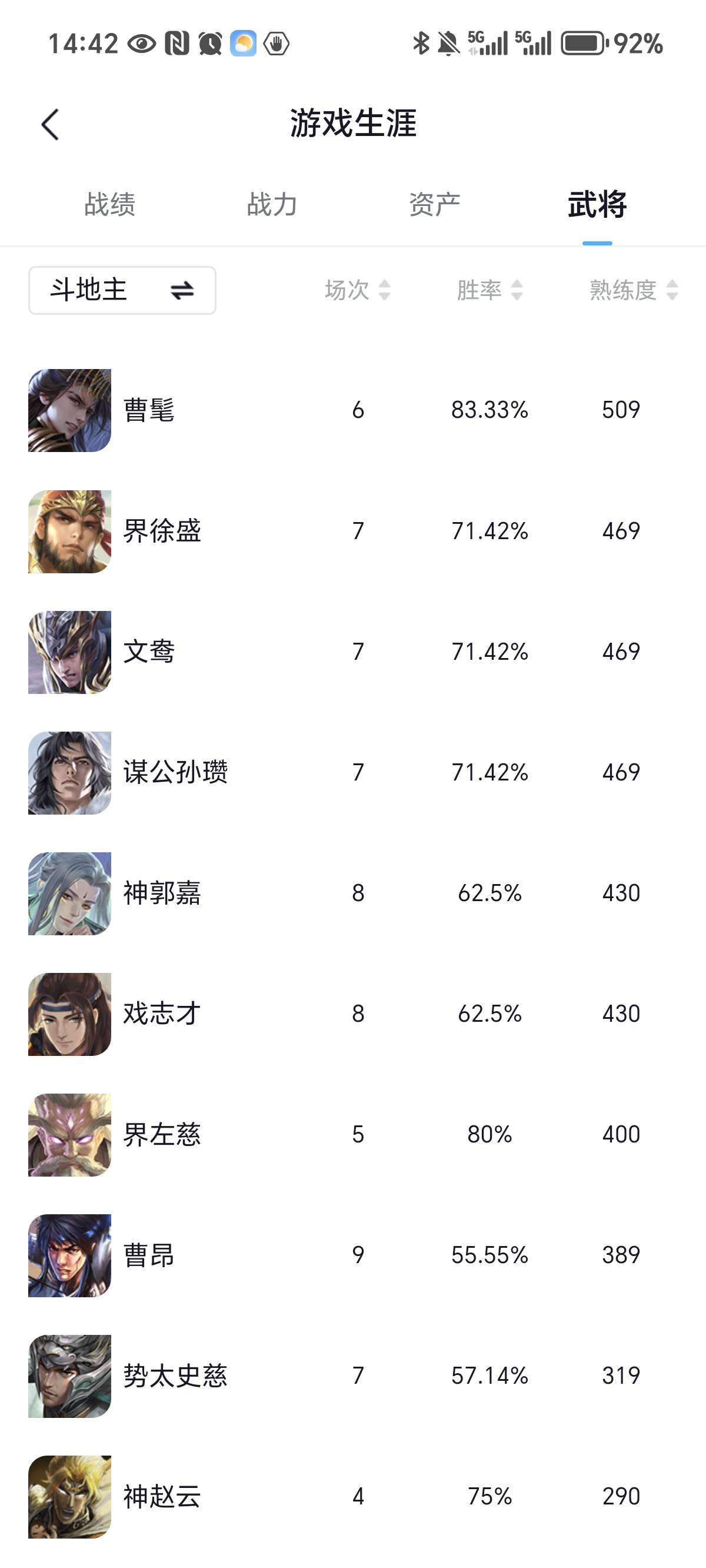Switch to the 战绩 tab
Image resolution: width=706 pixels, height=1568 pixels.
click(109, 204)
